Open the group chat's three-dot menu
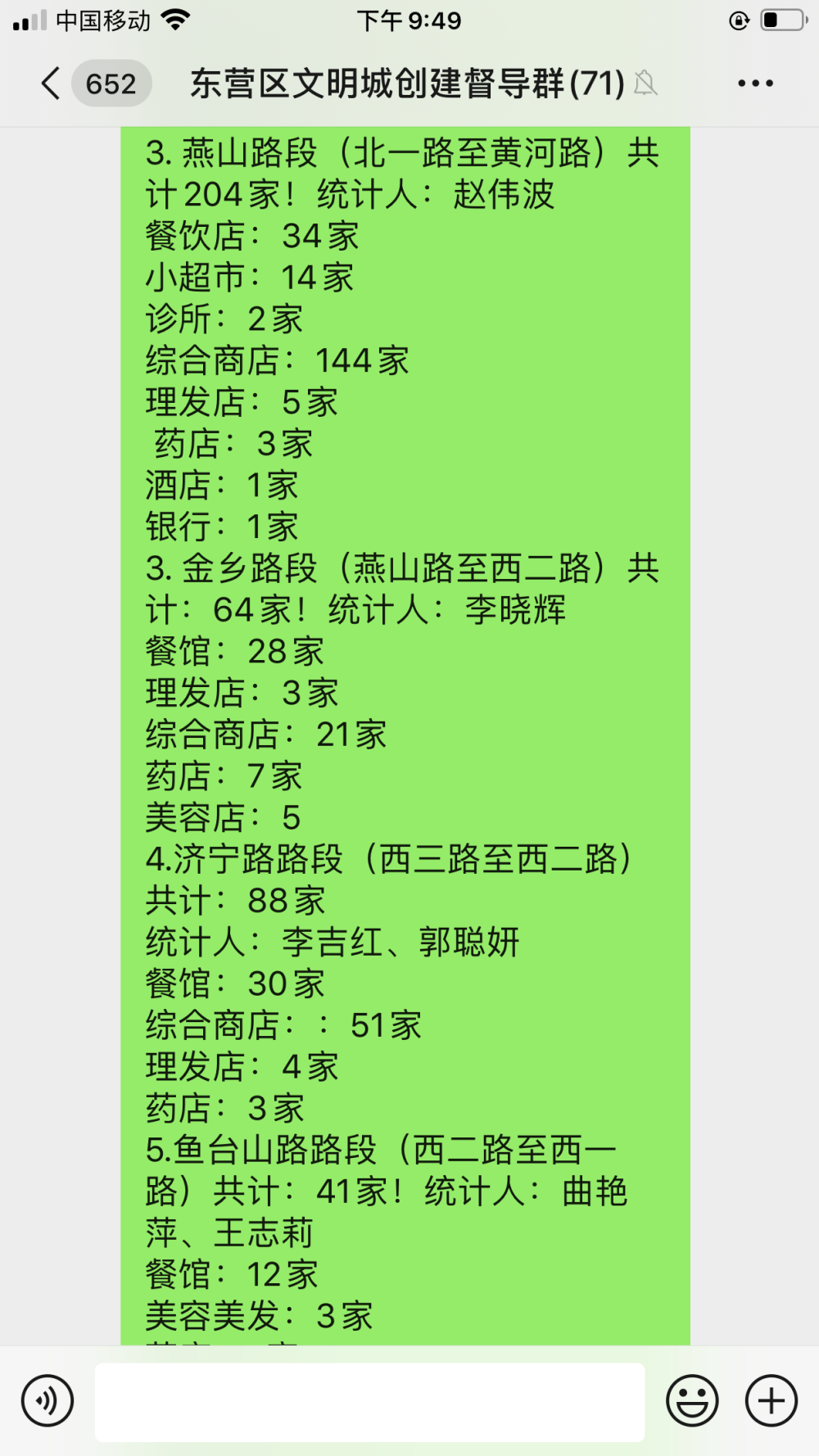This screenshot has width=819, height=1456. [755, 84]
